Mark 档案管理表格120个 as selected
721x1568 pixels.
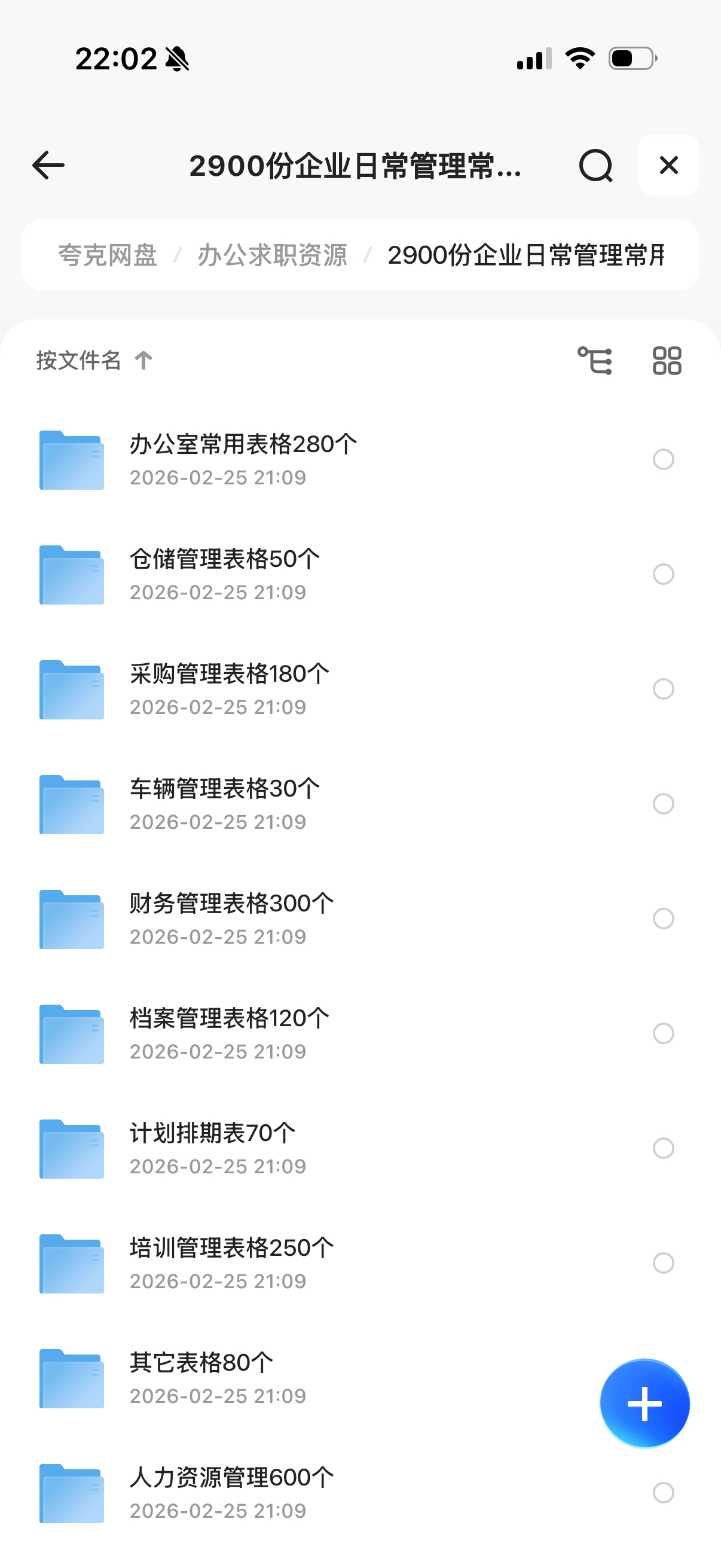click(x=663, y=1033)
